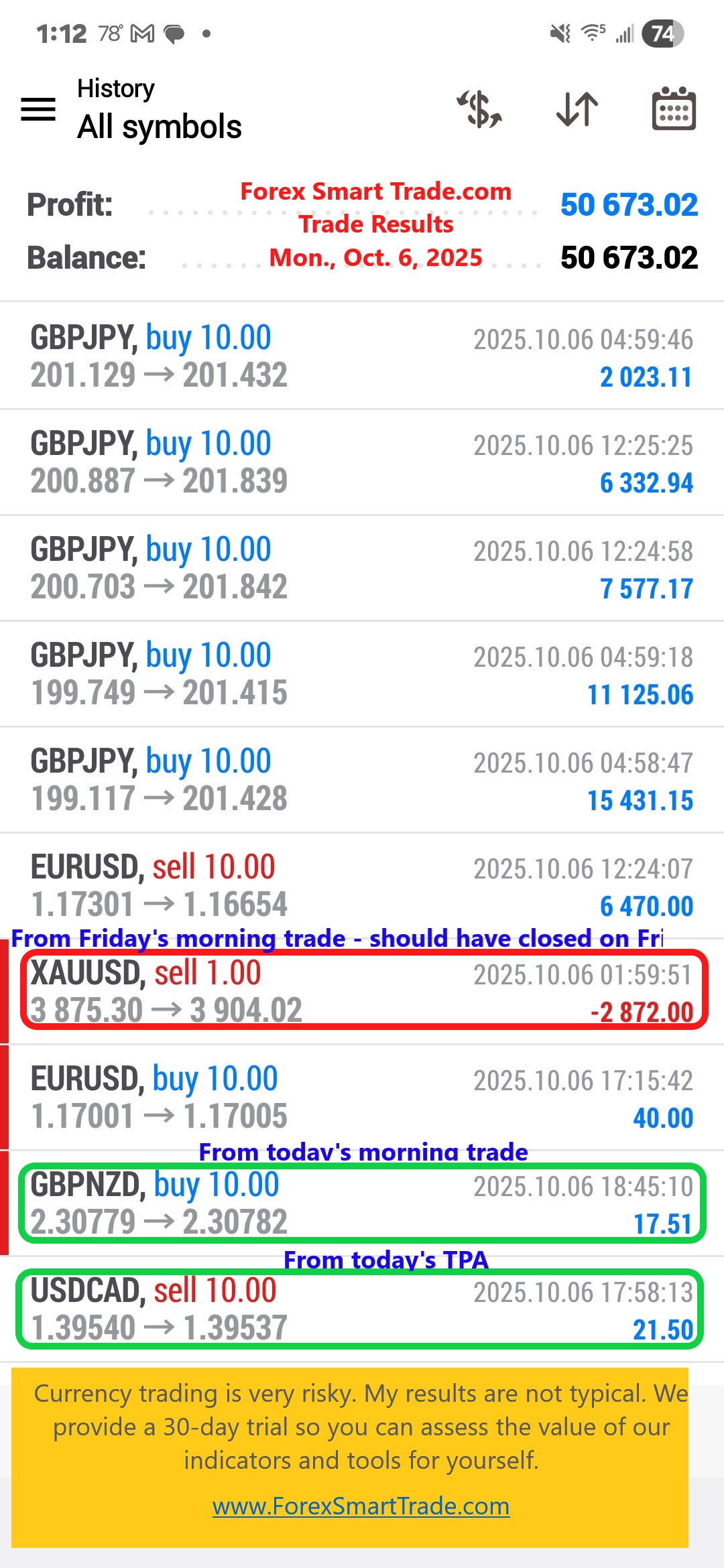The image size is (724, 1568).
Task: Open the calendar date range picker
Action: click(672, 109)
